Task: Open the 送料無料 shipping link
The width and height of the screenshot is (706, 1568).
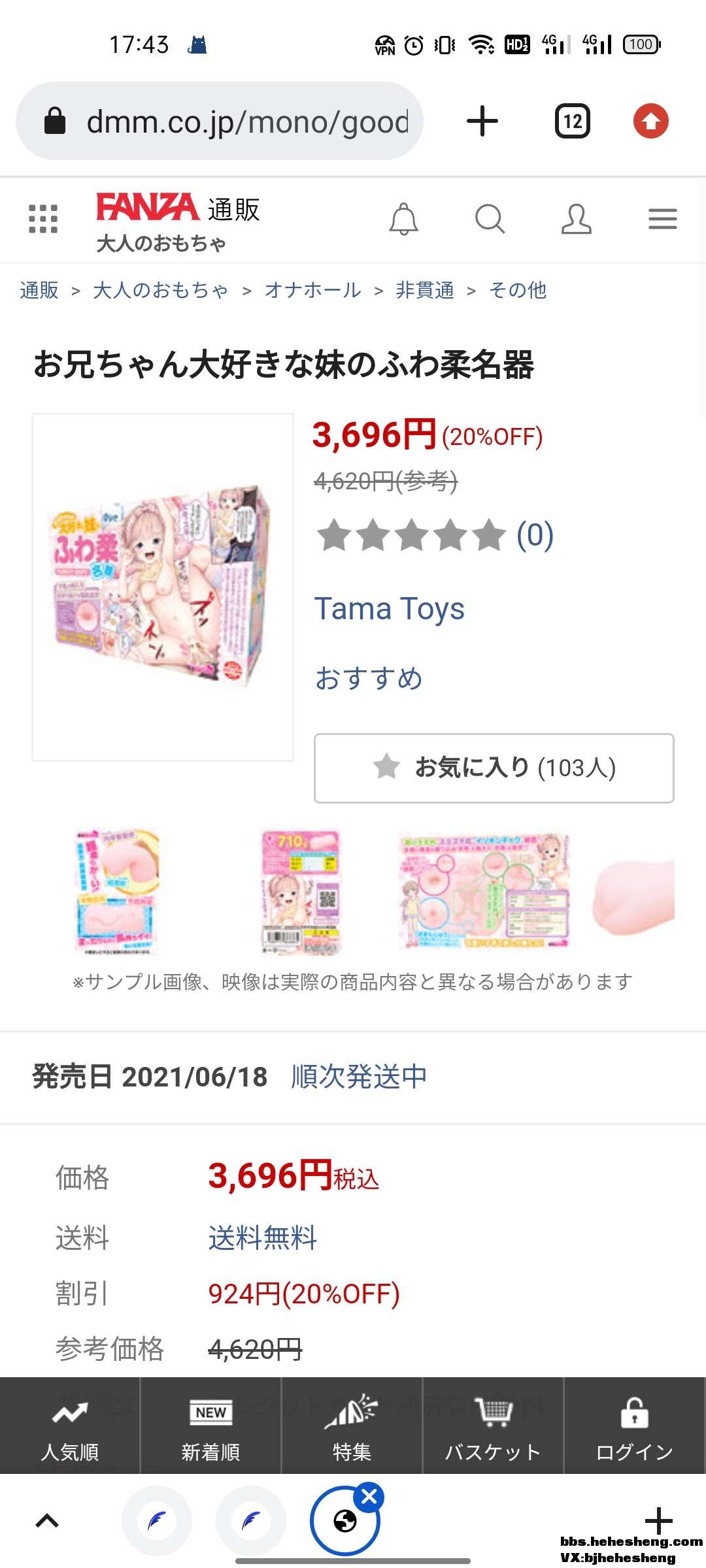Action: [262, 1238]
